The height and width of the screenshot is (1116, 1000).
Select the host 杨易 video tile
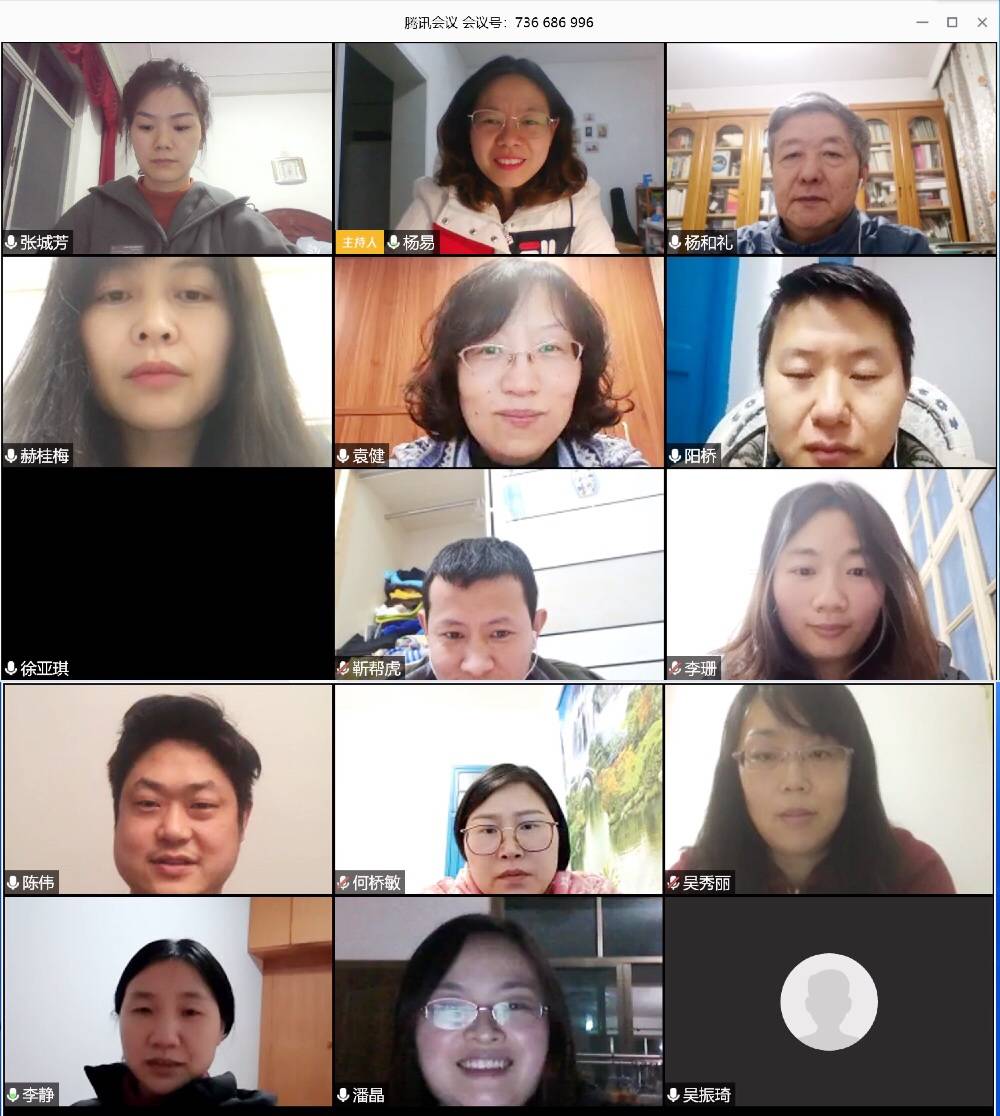coord(499,148)
